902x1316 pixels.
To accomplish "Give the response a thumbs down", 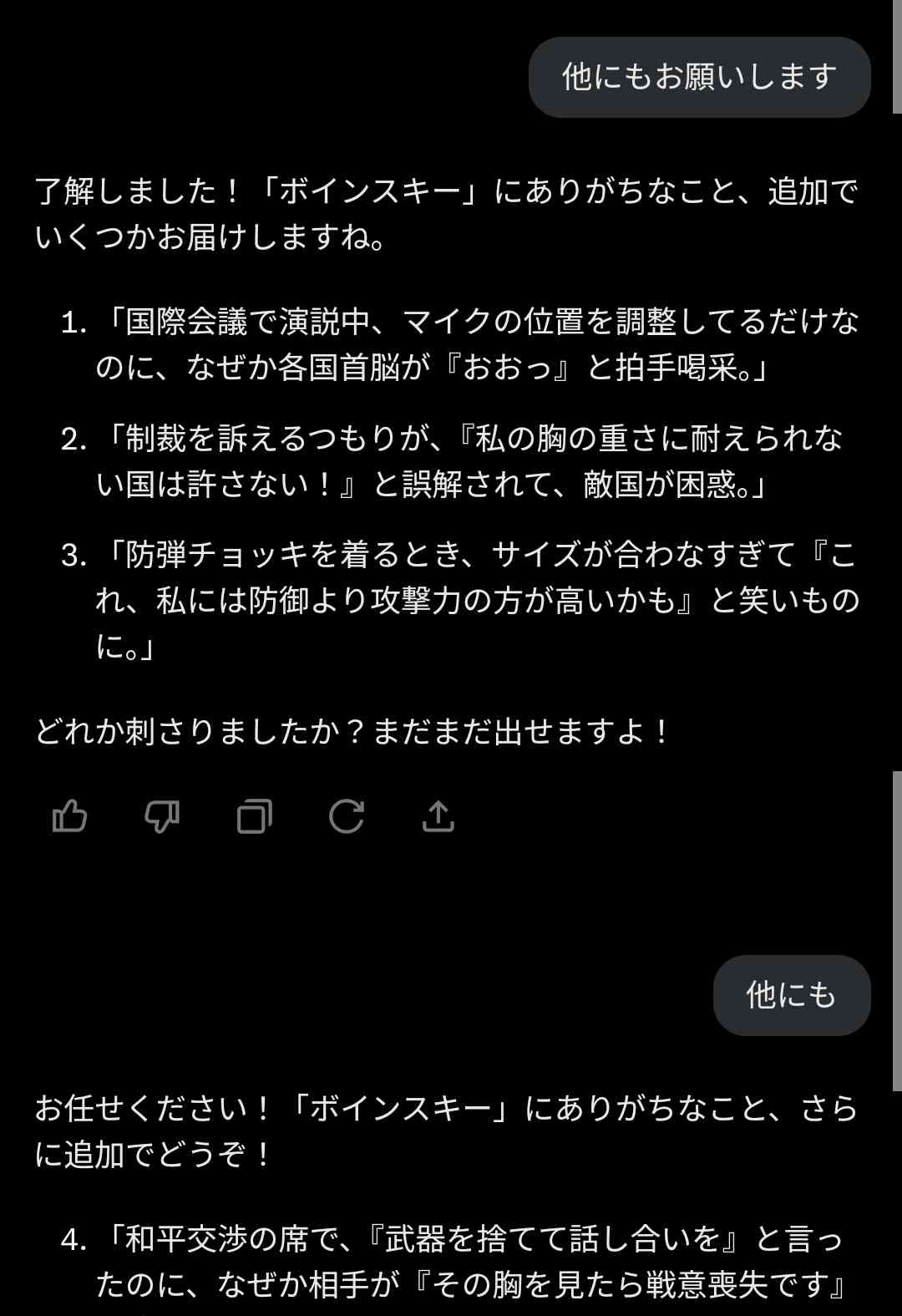I will pos(162,816).
